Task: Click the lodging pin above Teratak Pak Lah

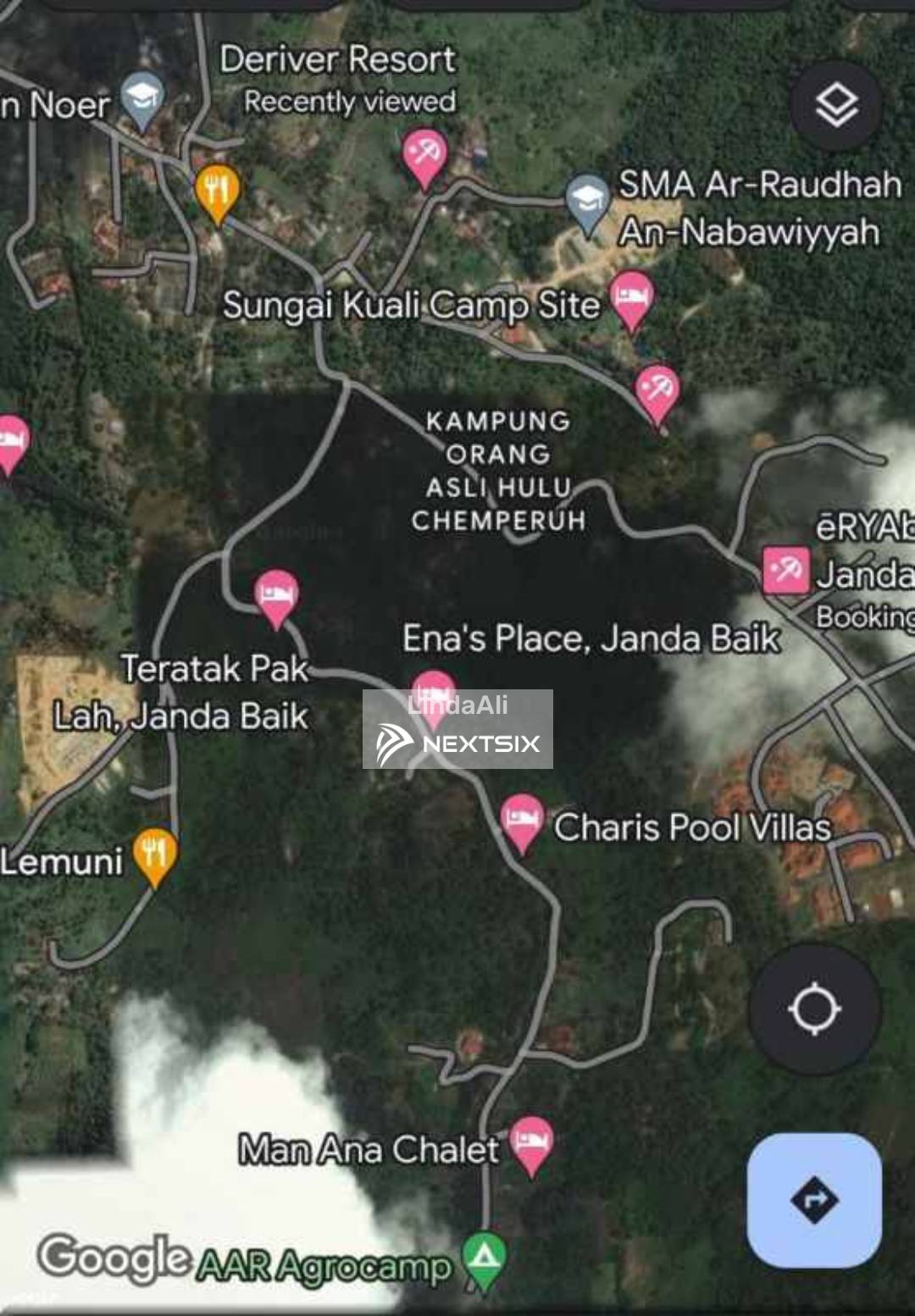Action: [x=275, y=596]
